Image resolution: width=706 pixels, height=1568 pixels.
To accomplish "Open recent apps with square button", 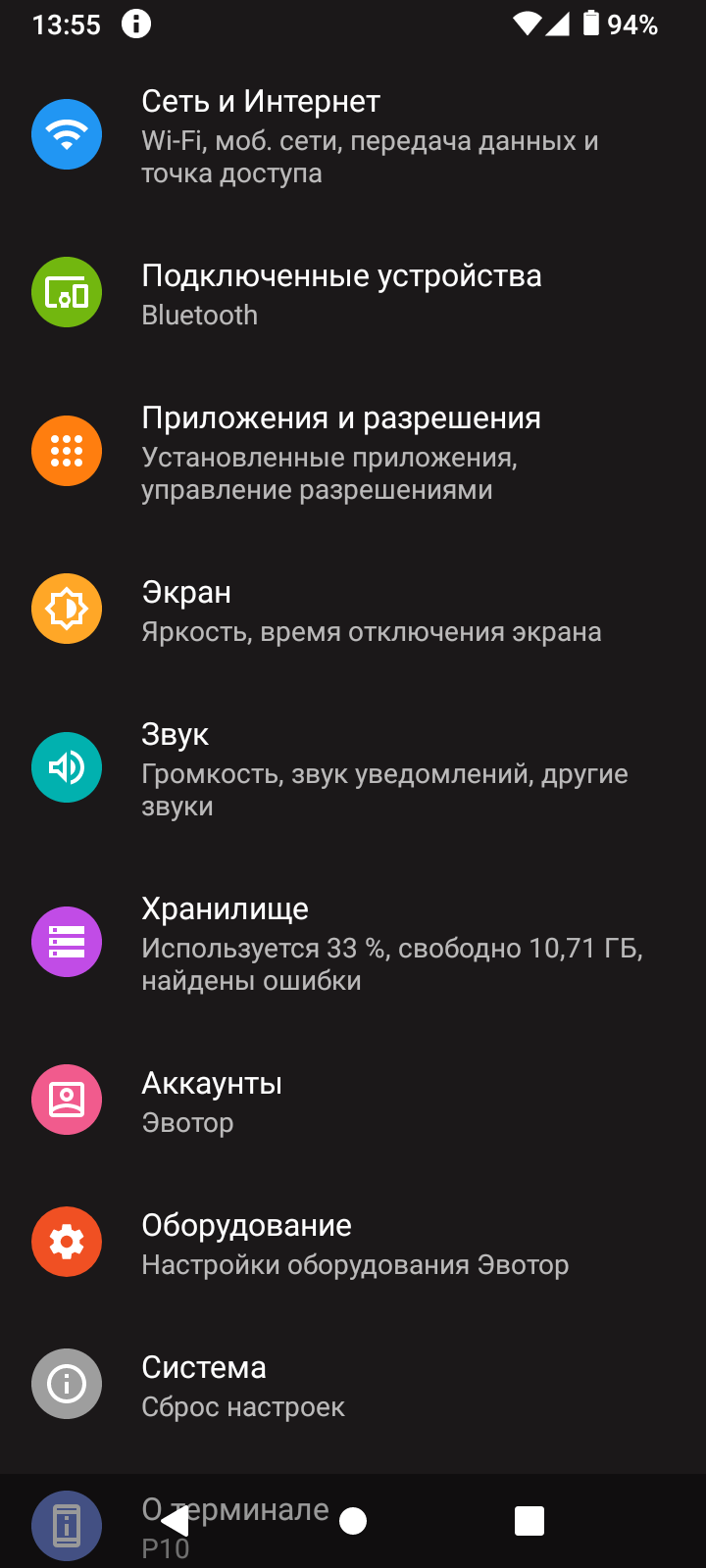I will click(x=529, y=1521).
